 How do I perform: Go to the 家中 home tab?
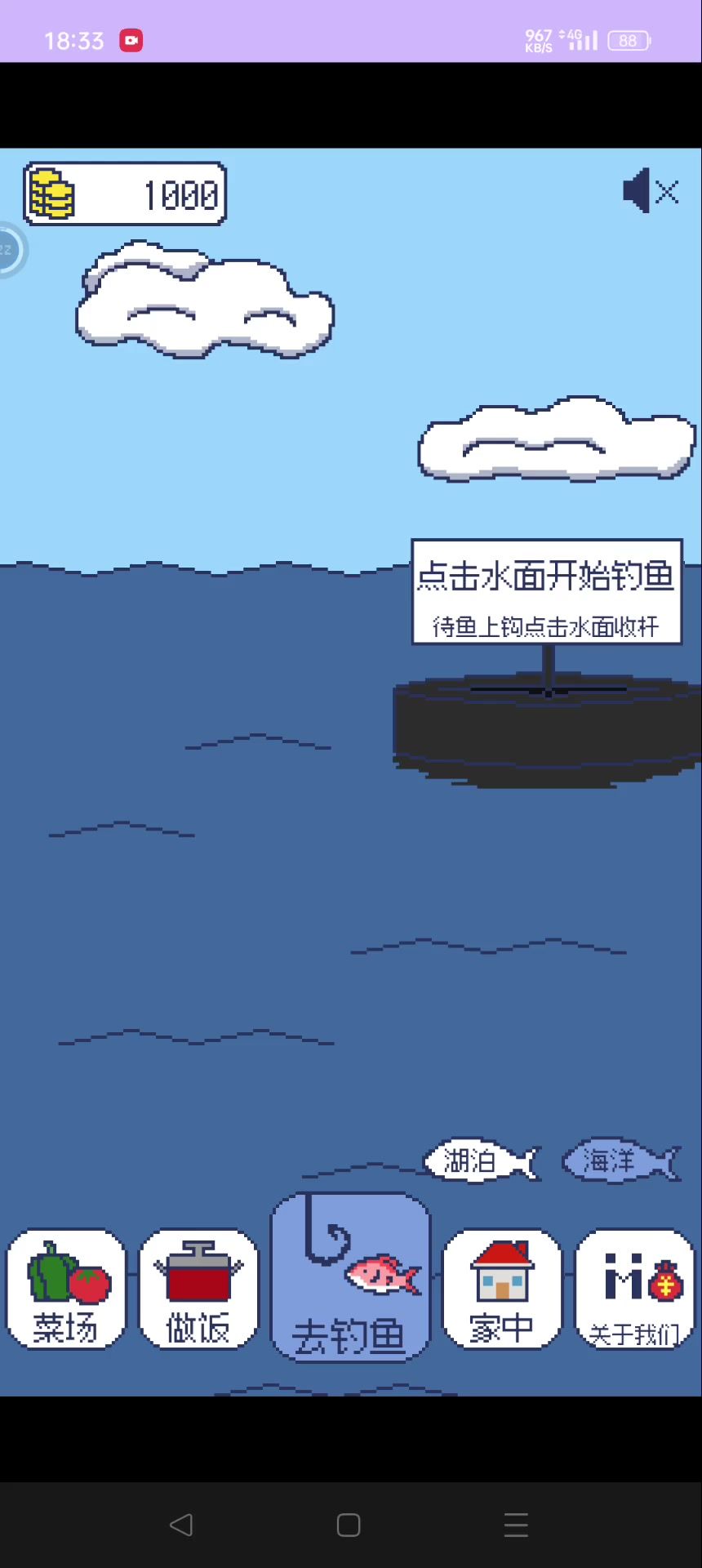pyautogui.click(x=502, y=1290)
